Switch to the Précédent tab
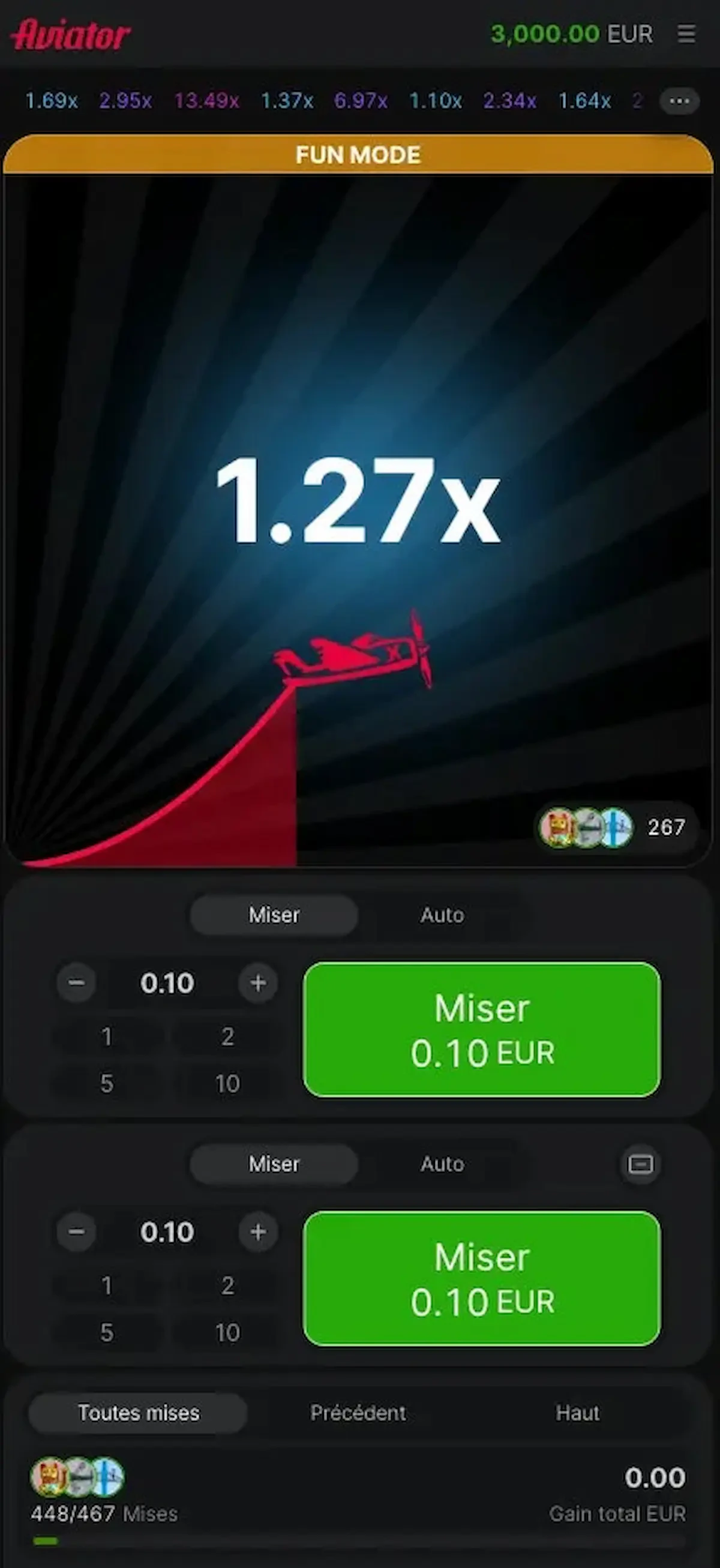The height and width of the screenshot is (1568, 720). 358,1413
